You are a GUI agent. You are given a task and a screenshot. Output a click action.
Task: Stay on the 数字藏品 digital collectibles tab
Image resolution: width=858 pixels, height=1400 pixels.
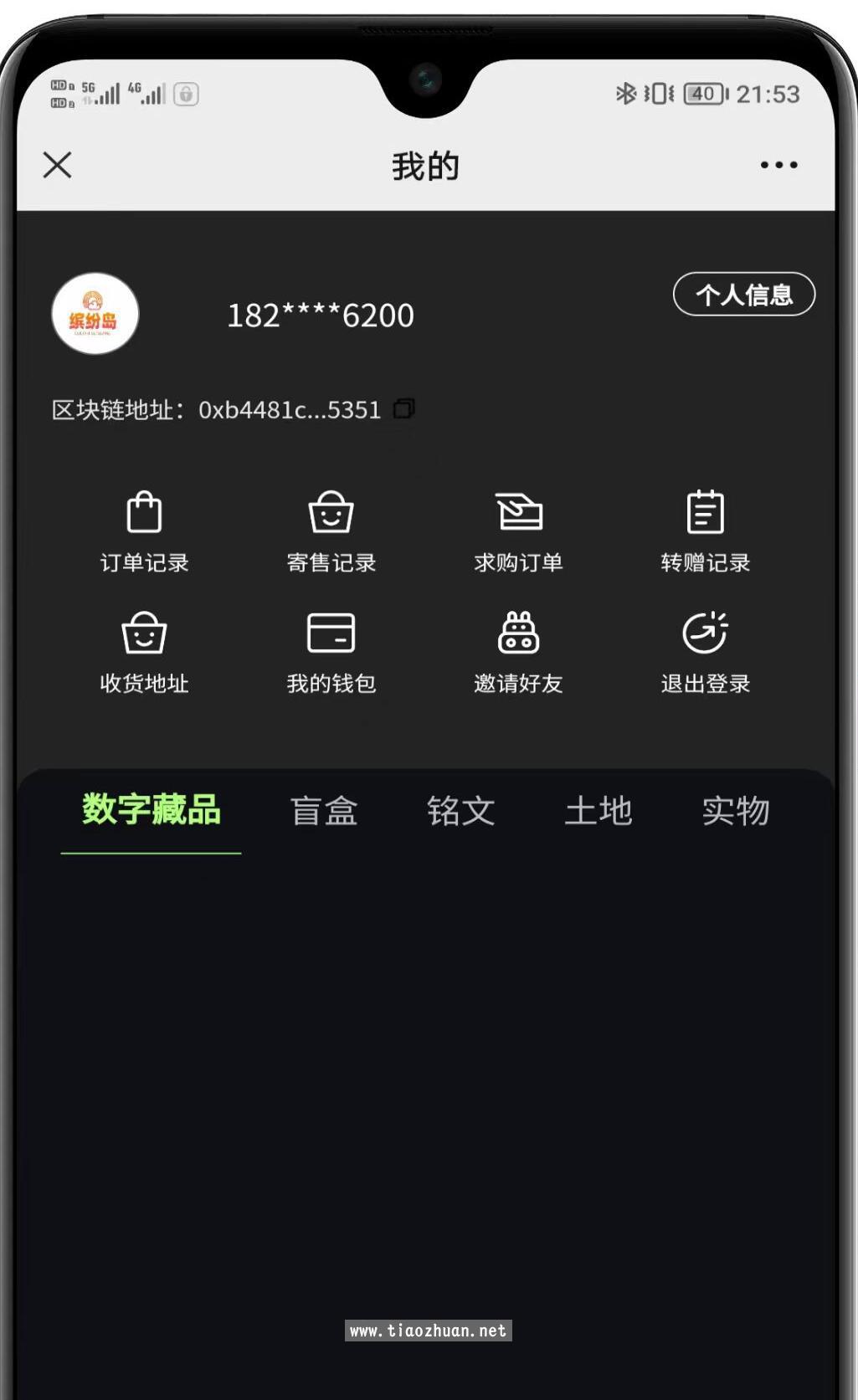click(x=150, y=810)
